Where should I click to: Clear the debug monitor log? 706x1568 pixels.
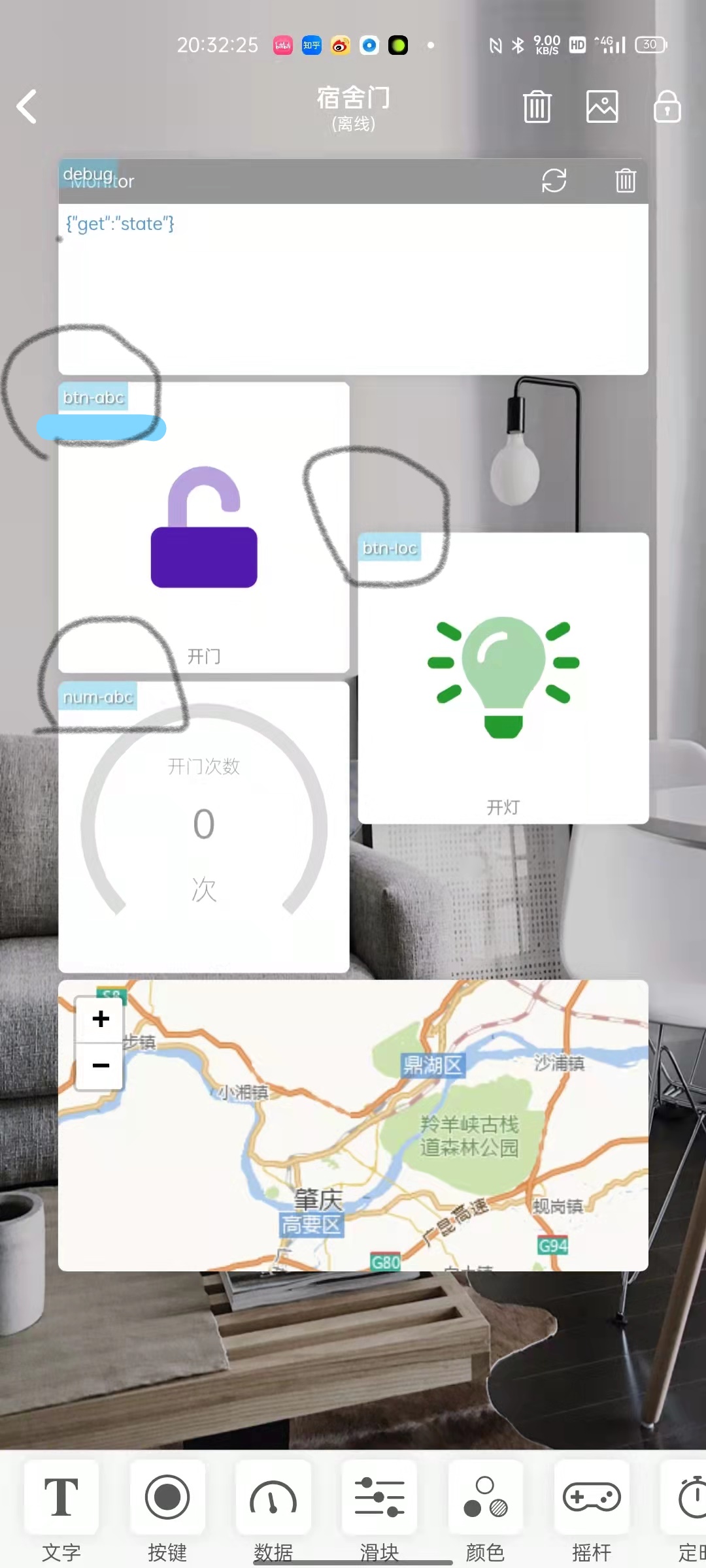(x=625, y=181)
